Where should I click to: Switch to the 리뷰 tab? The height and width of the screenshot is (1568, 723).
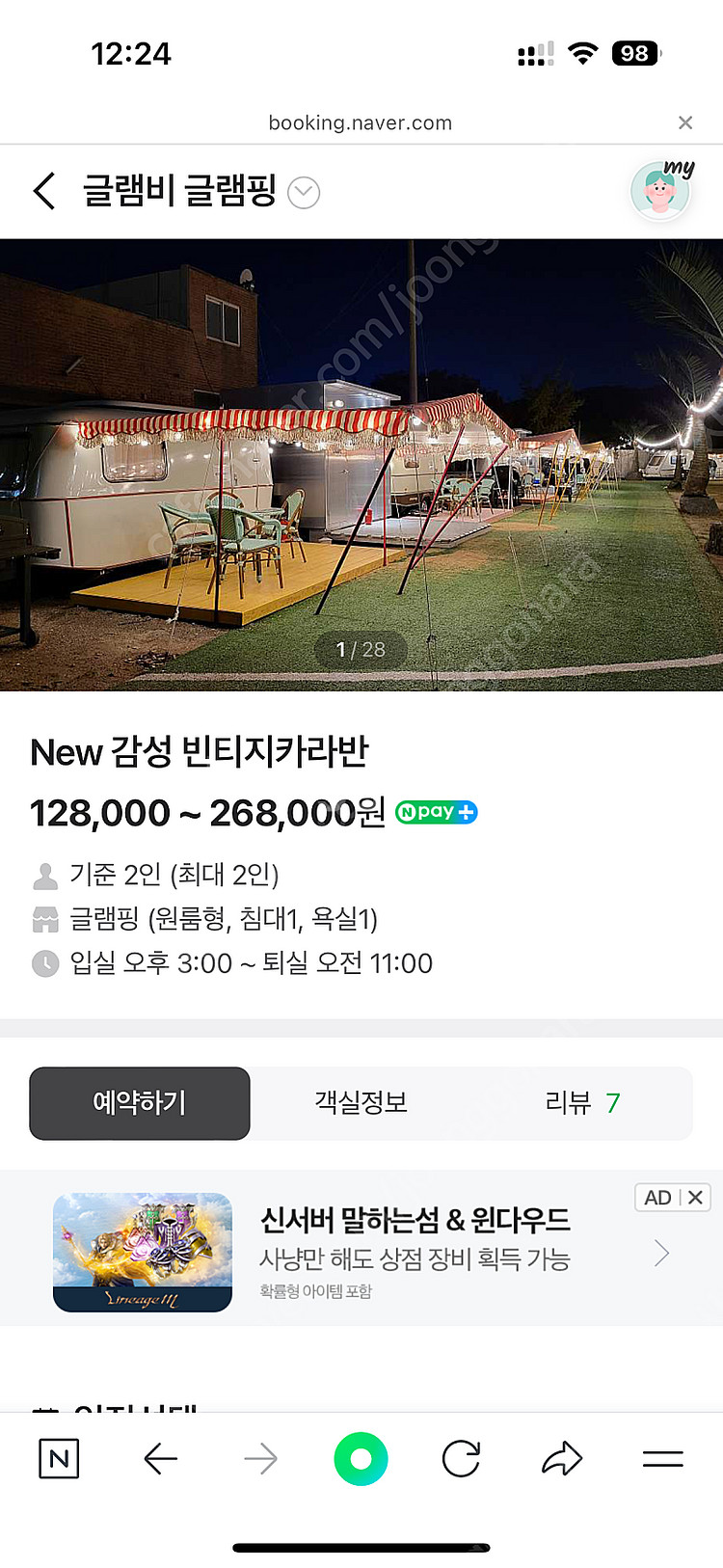click(x=582, y=1103)
